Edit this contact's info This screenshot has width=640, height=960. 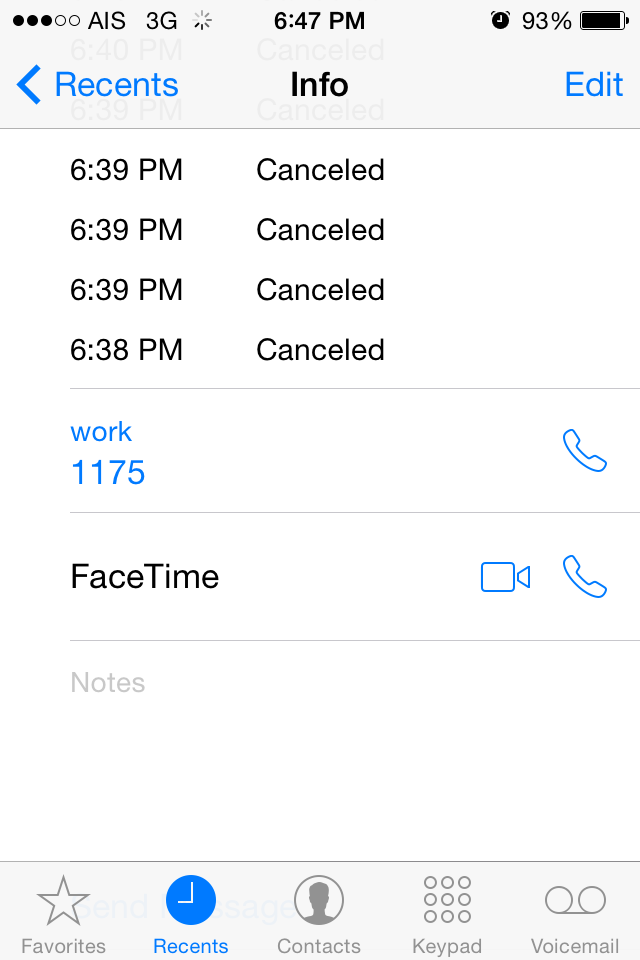click(593, 85)
